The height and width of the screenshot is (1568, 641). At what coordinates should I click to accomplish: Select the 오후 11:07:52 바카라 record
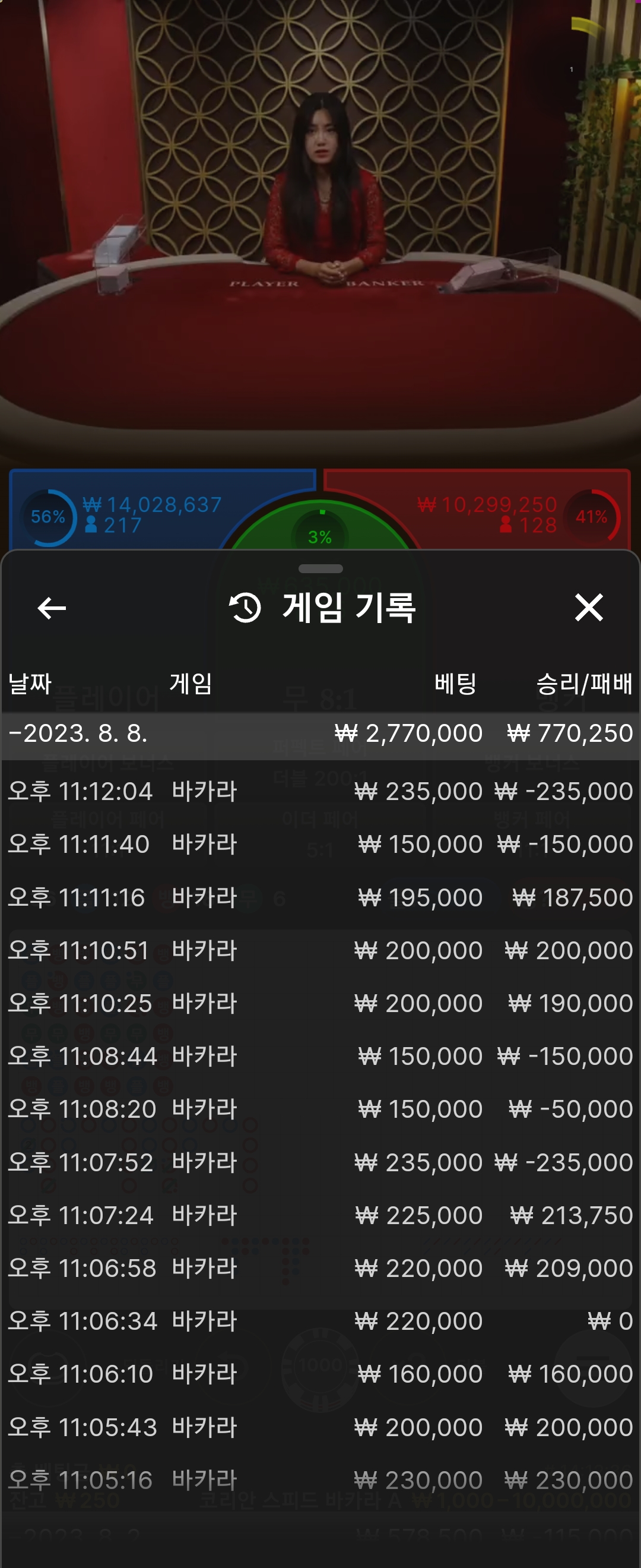[320, 1162]
